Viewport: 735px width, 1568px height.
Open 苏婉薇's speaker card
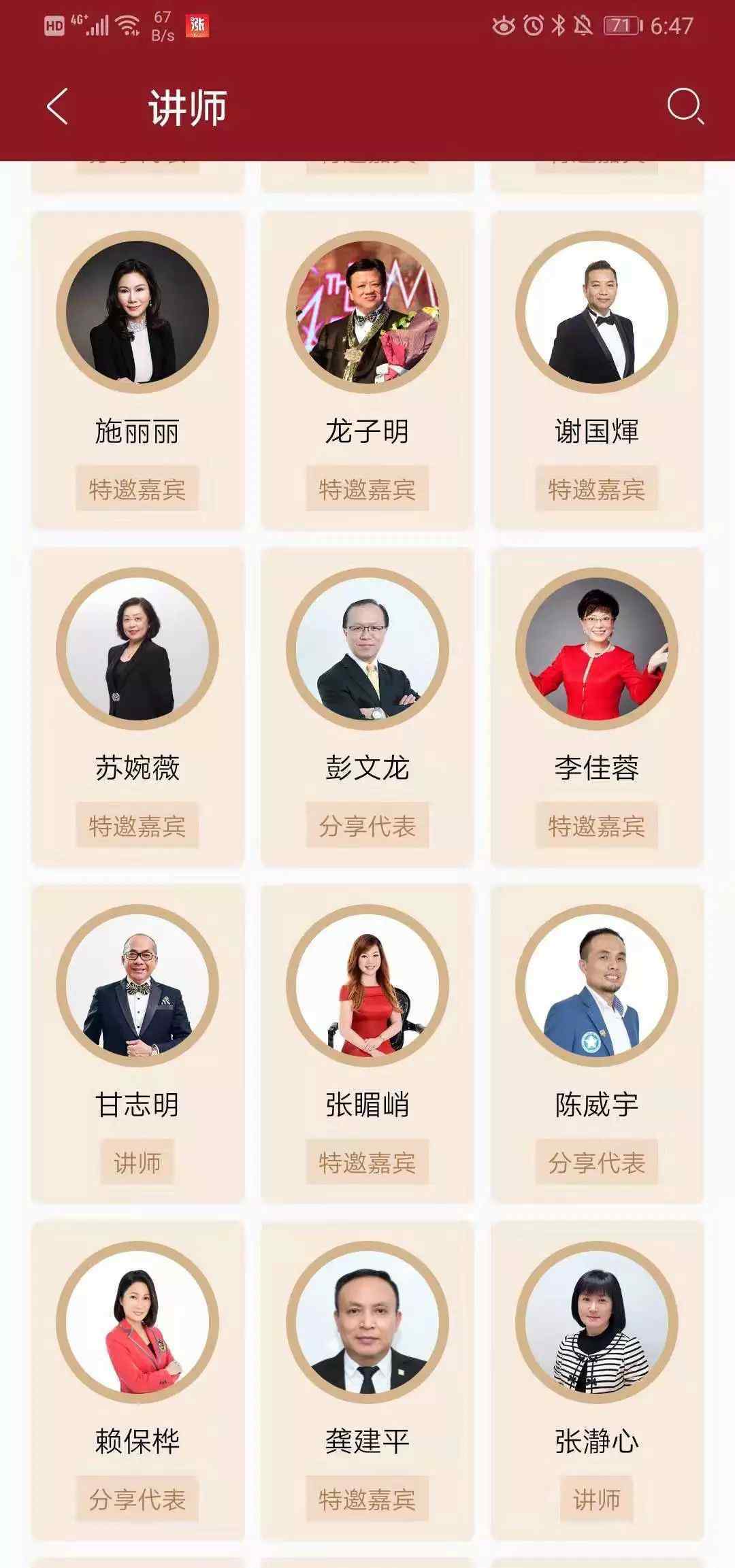(137, 707)
